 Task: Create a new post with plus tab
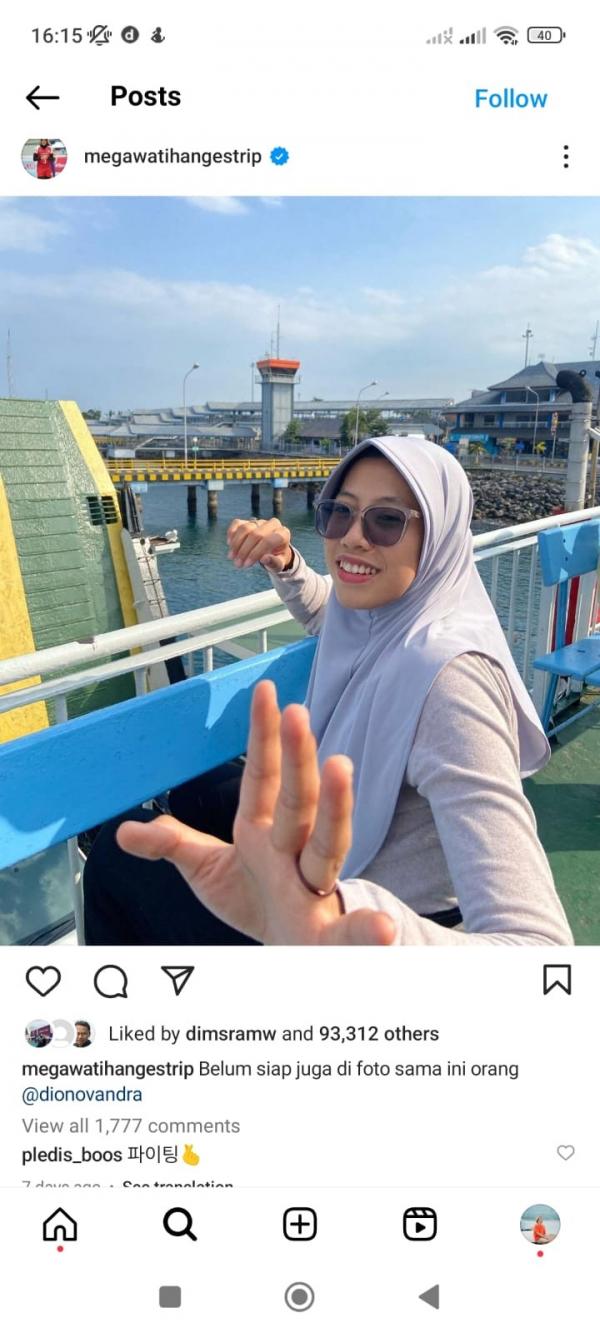(300, 1224)
